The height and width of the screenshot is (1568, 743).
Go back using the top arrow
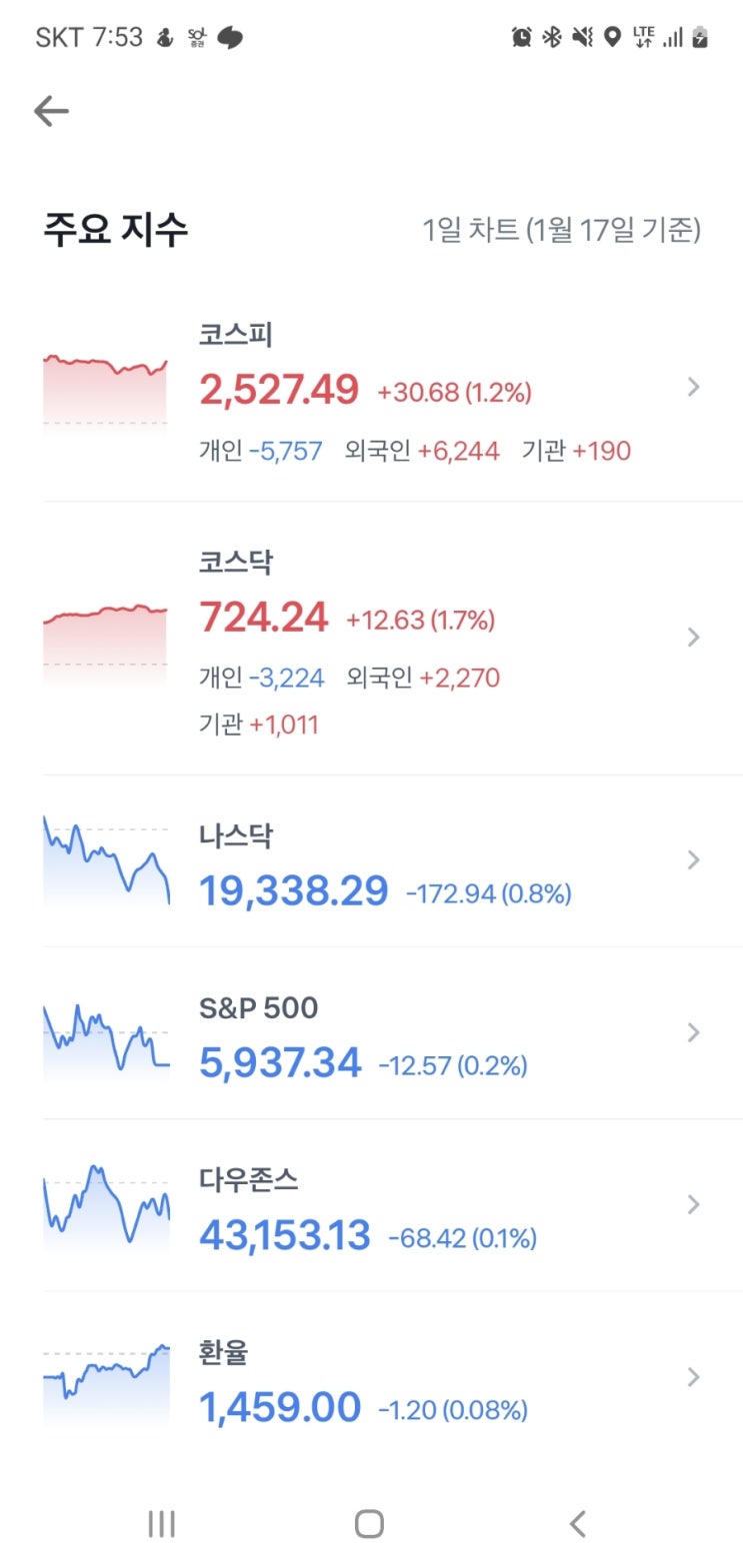pos(51,111)
